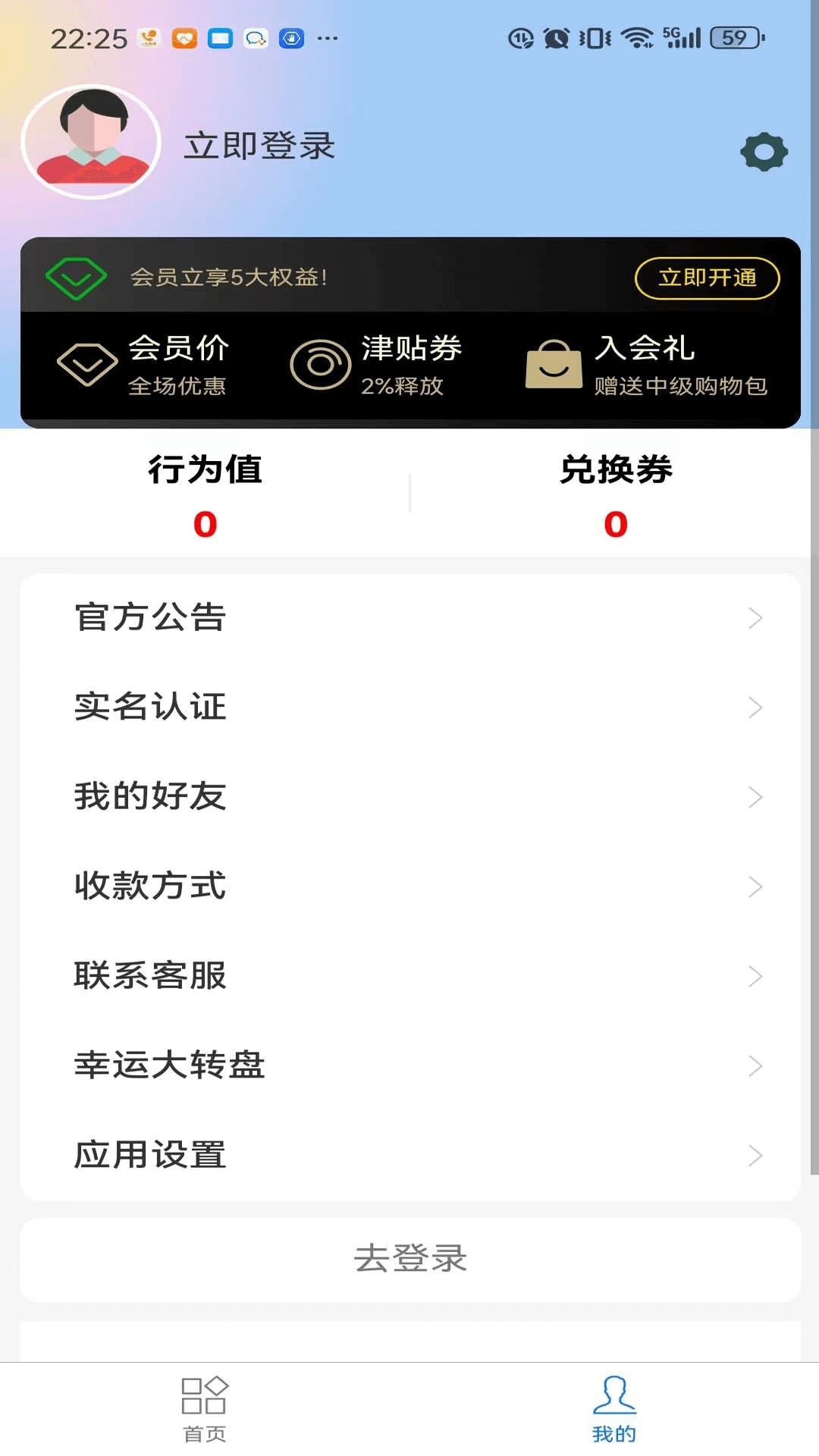
Task: Open the 幸运大转盘 lucky wheel
Action: pyautogui.click(x=409, y=1066)
